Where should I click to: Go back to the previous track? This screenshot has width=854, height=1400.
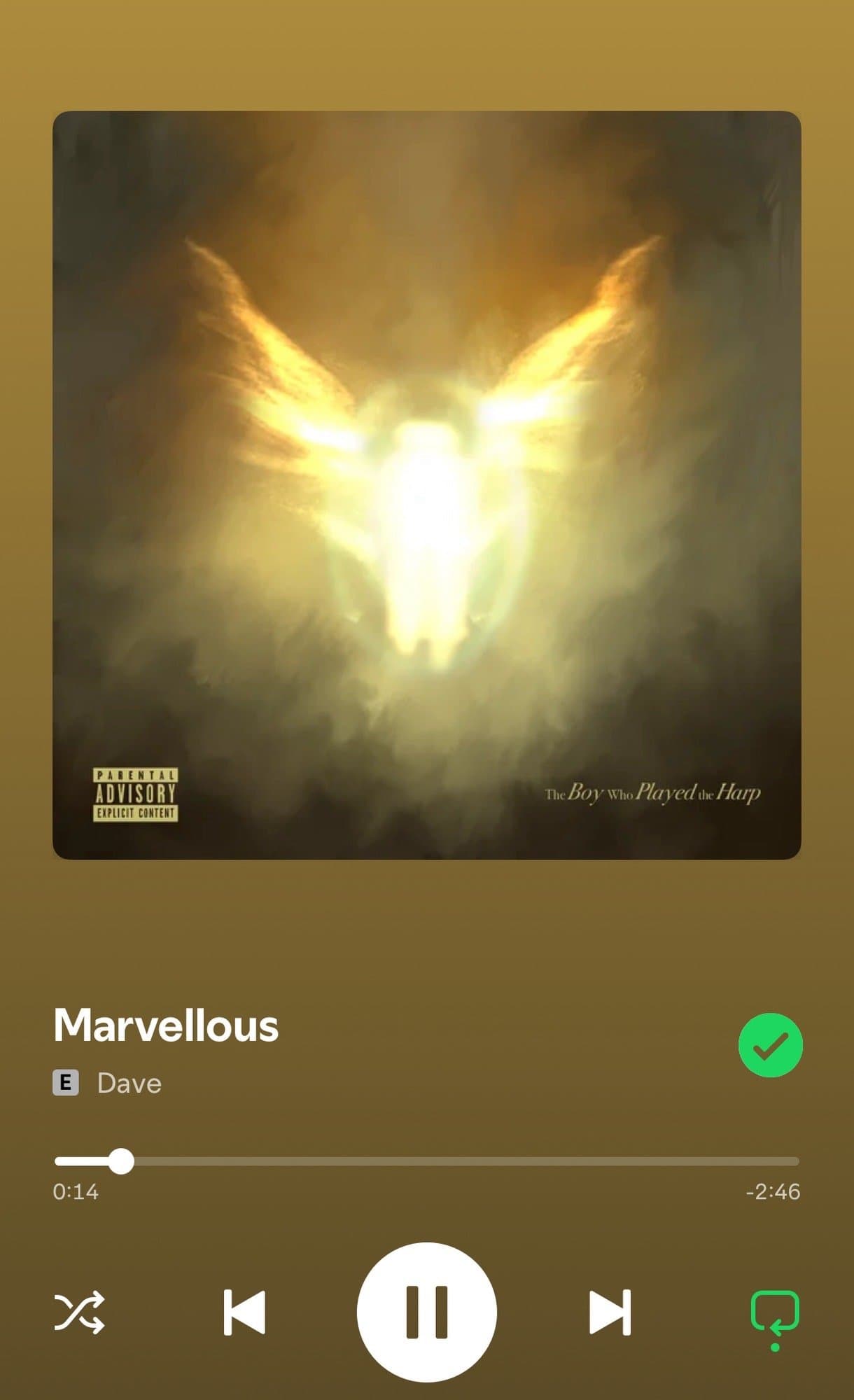[x=244, y=1312]
